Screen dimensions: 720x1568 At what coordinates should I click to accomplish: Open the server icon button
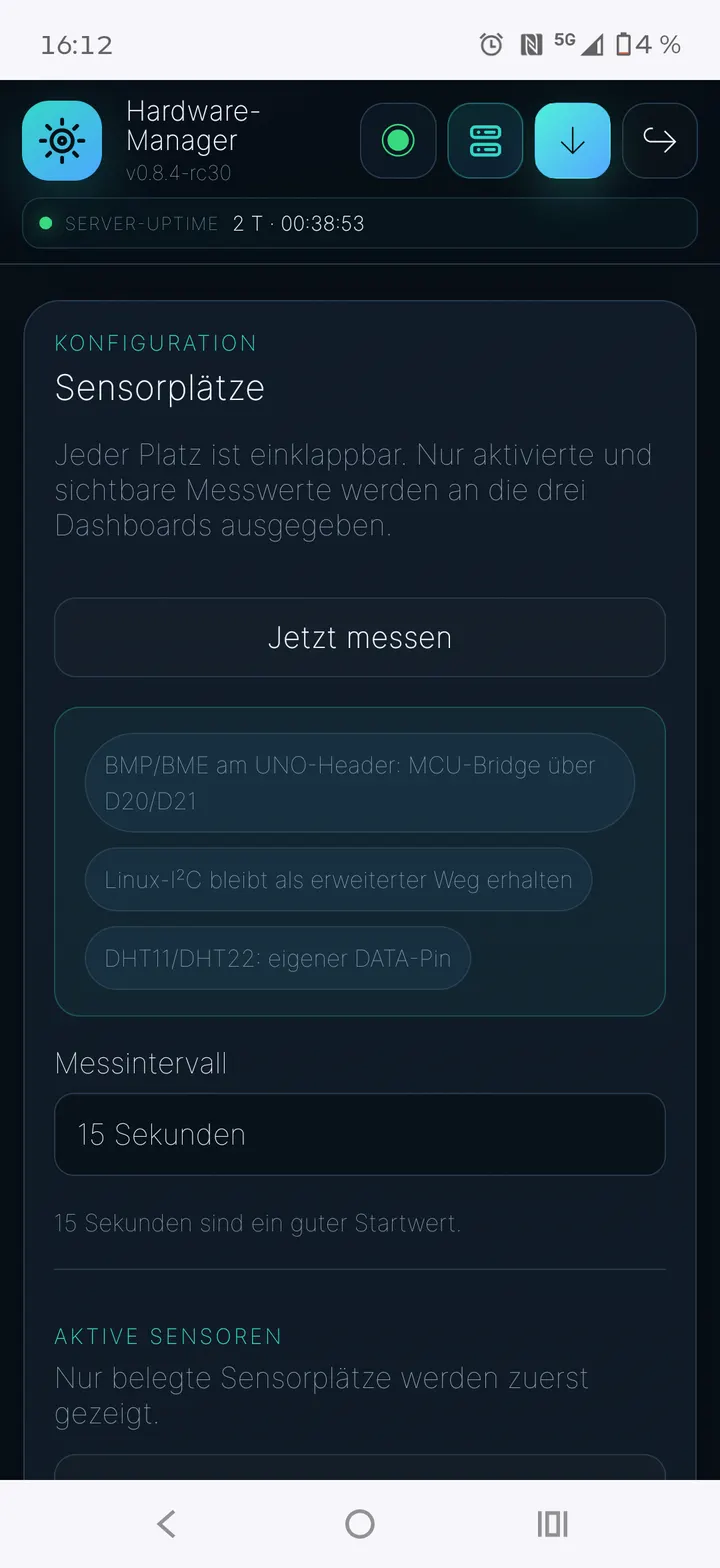click(x=485, y=141)
